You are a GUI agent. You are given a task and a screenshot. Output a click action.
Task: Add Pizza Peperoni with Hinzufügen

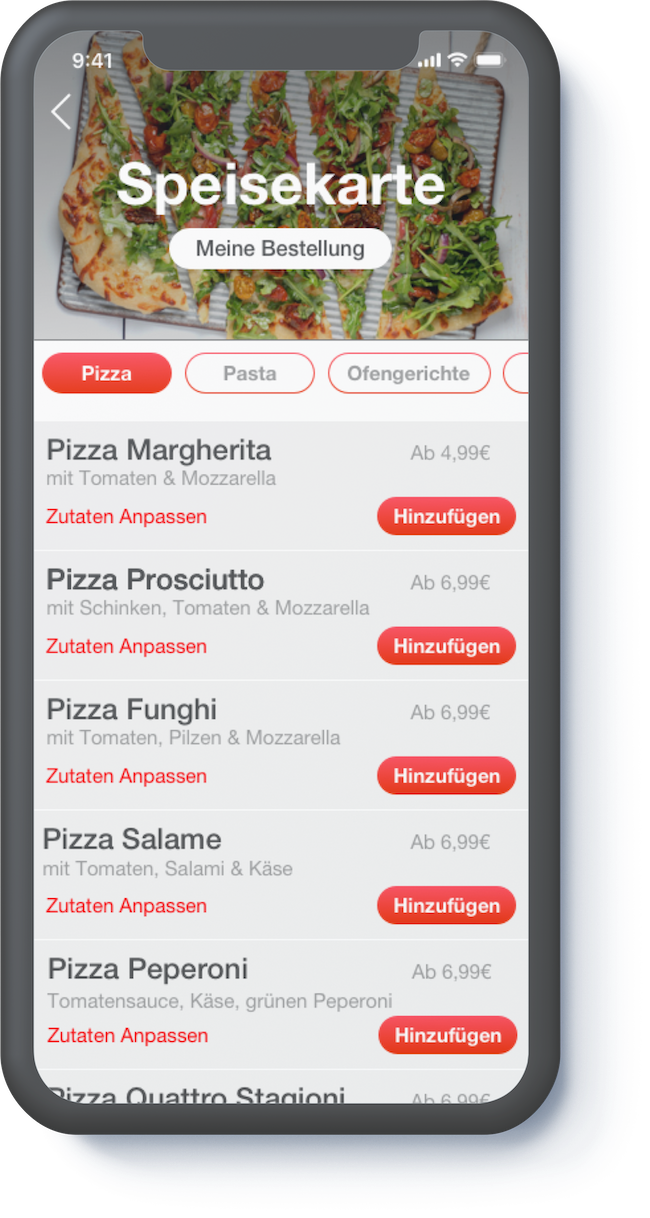(447, 1035)
